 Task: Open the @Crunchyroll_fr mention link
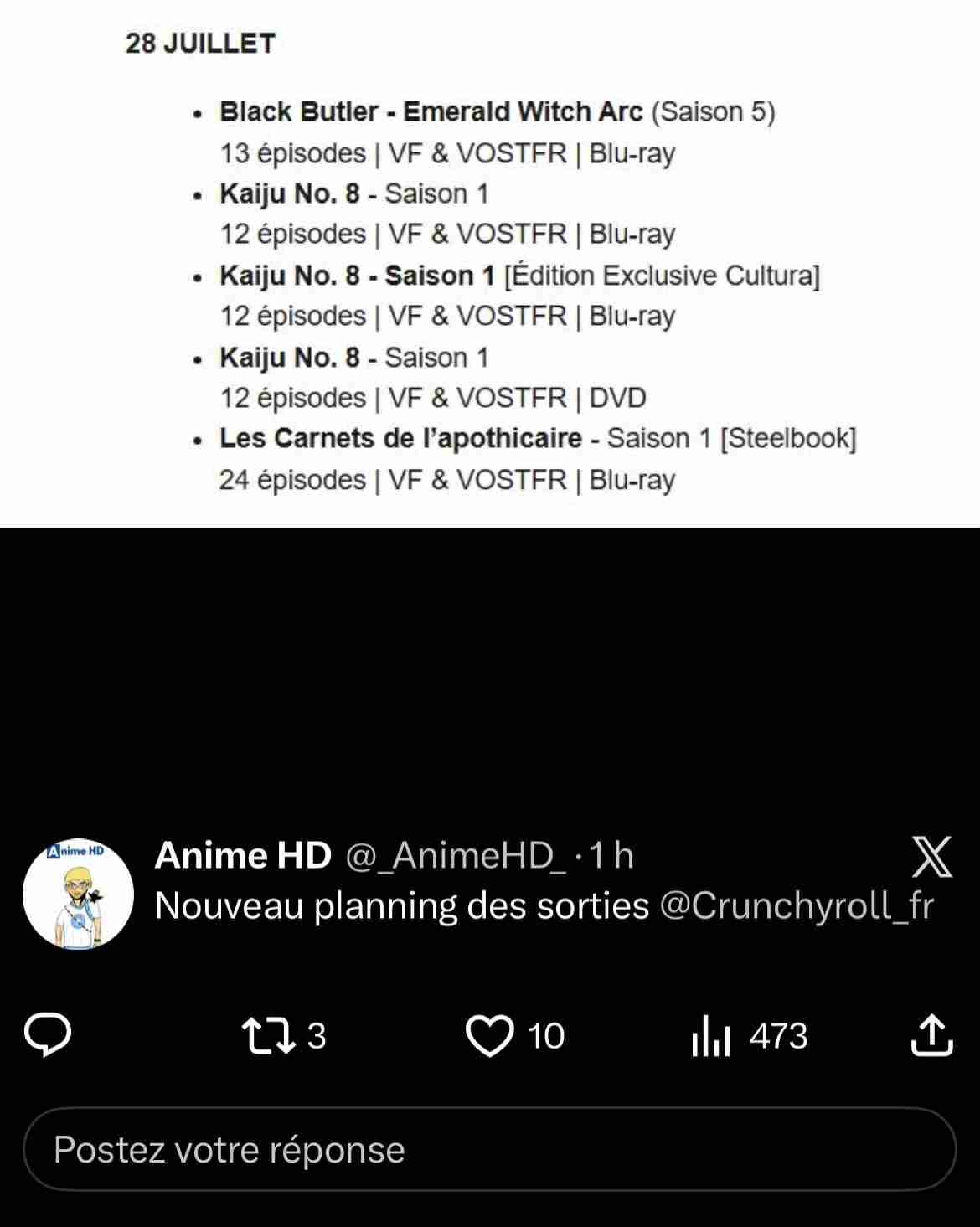point(797,905)
